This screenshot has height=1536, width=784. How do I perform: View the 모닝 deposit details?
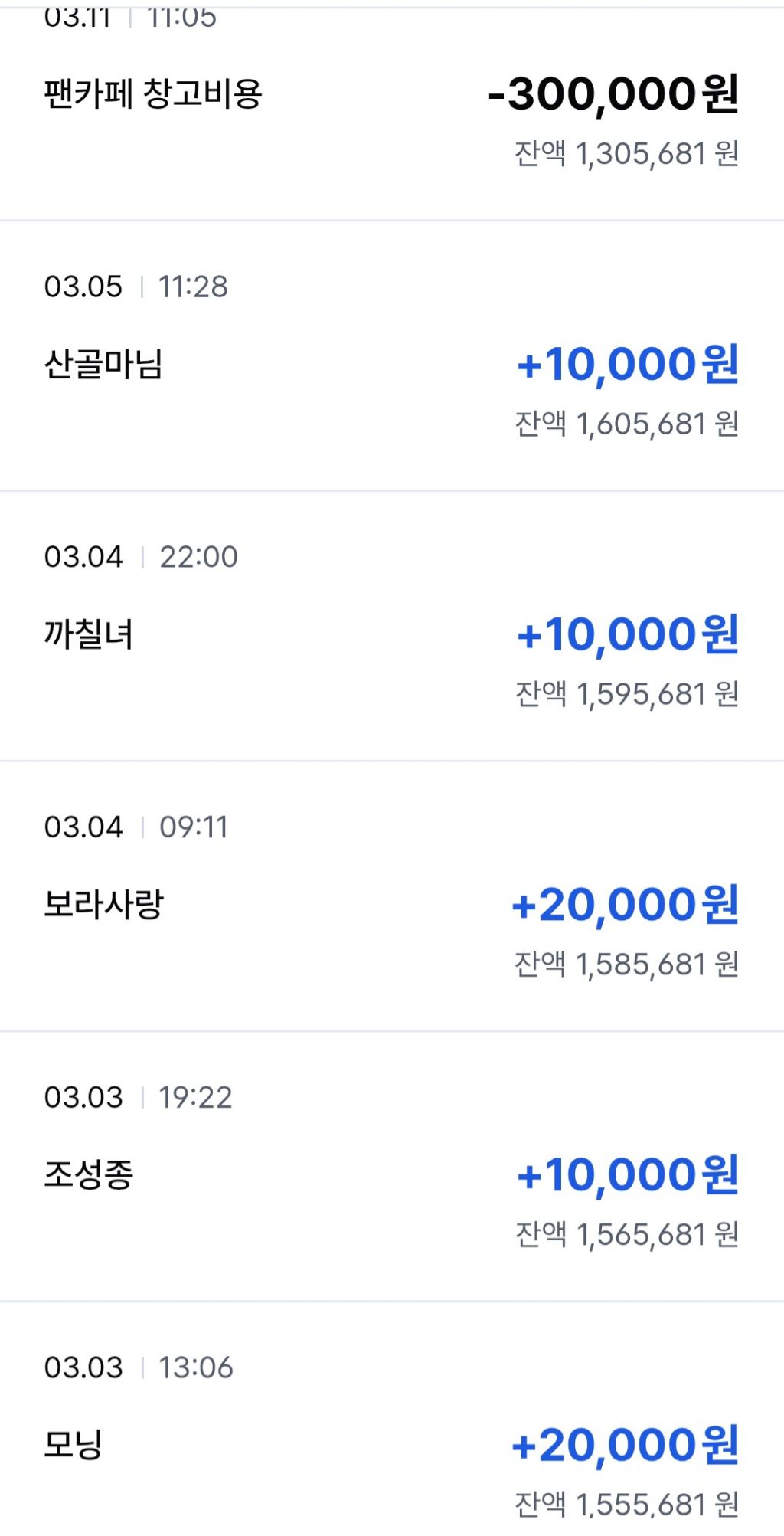point(390,1445)
